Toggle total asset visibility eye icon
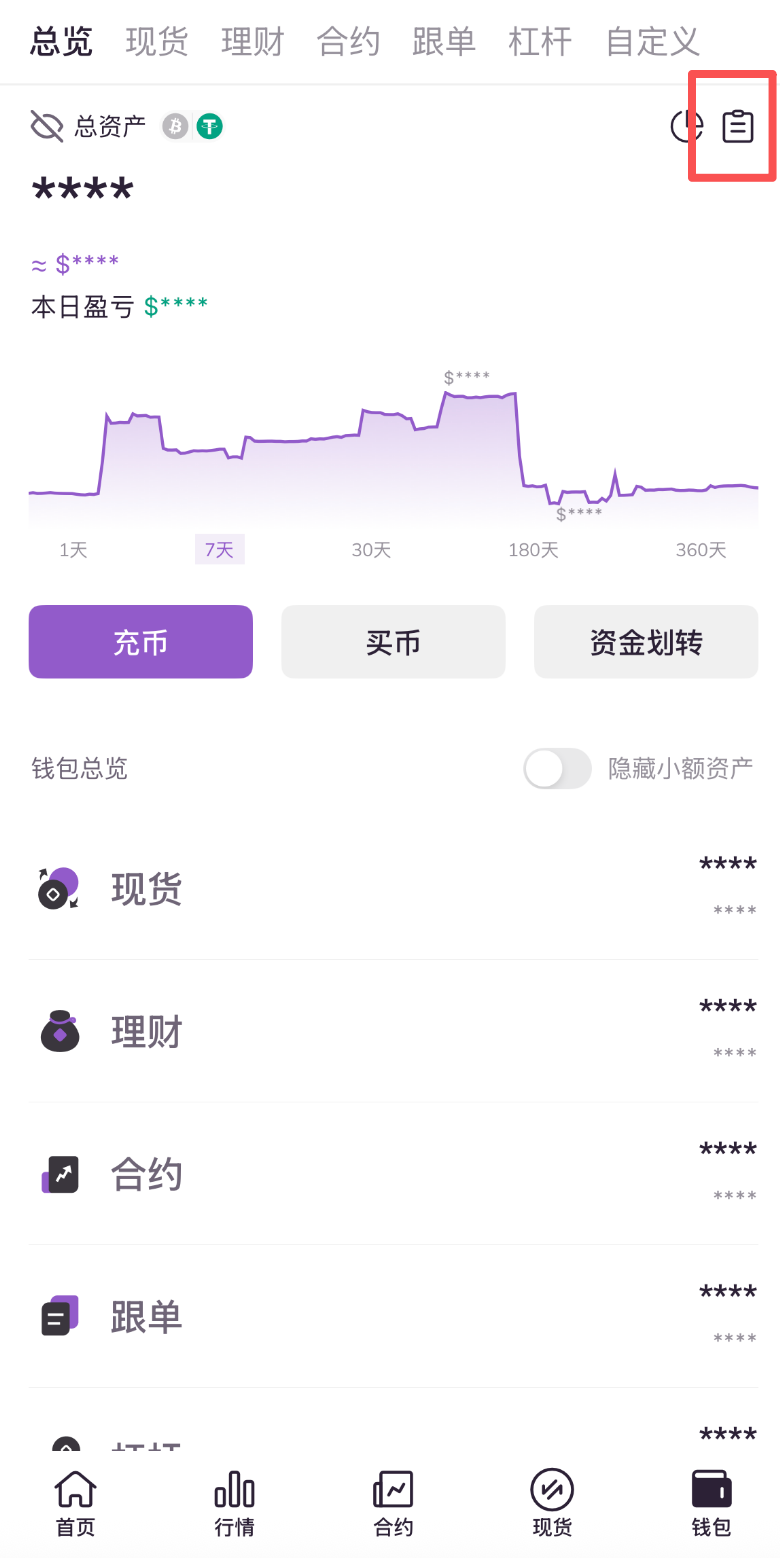This screenshot has height=1558, width=780. (47, 127)
